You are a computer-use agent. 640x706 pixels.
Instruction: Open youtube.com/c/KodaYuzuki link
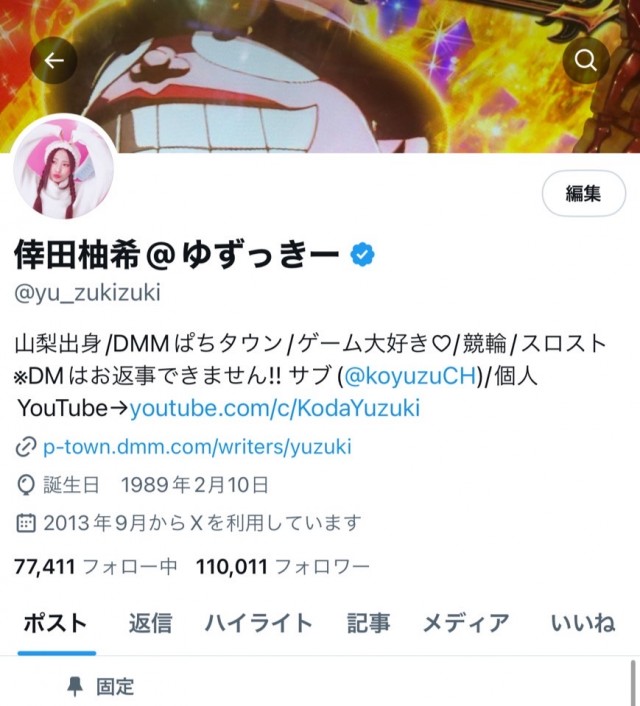[275, 407]
